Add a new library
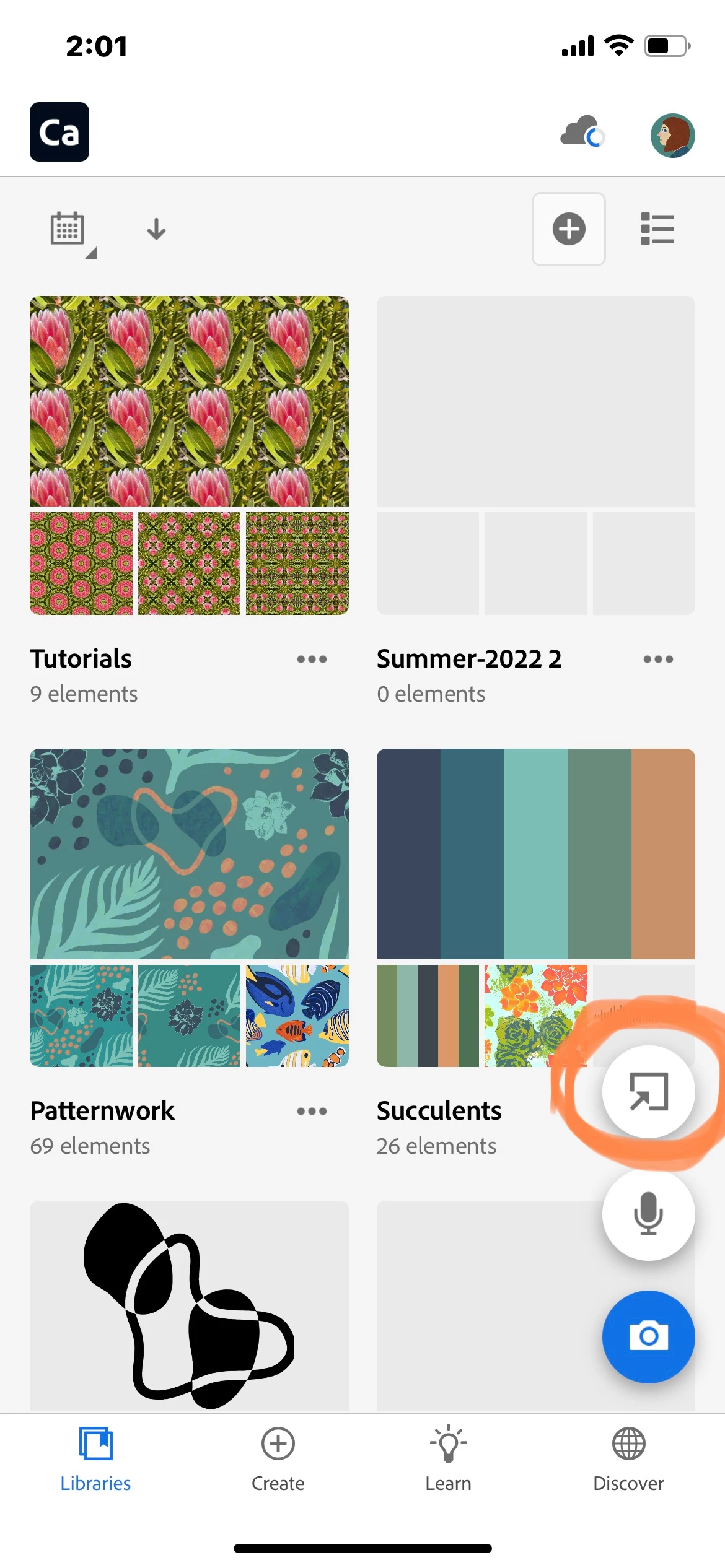The height and width of the screenshot is (1568, 725). coord(568,229)
